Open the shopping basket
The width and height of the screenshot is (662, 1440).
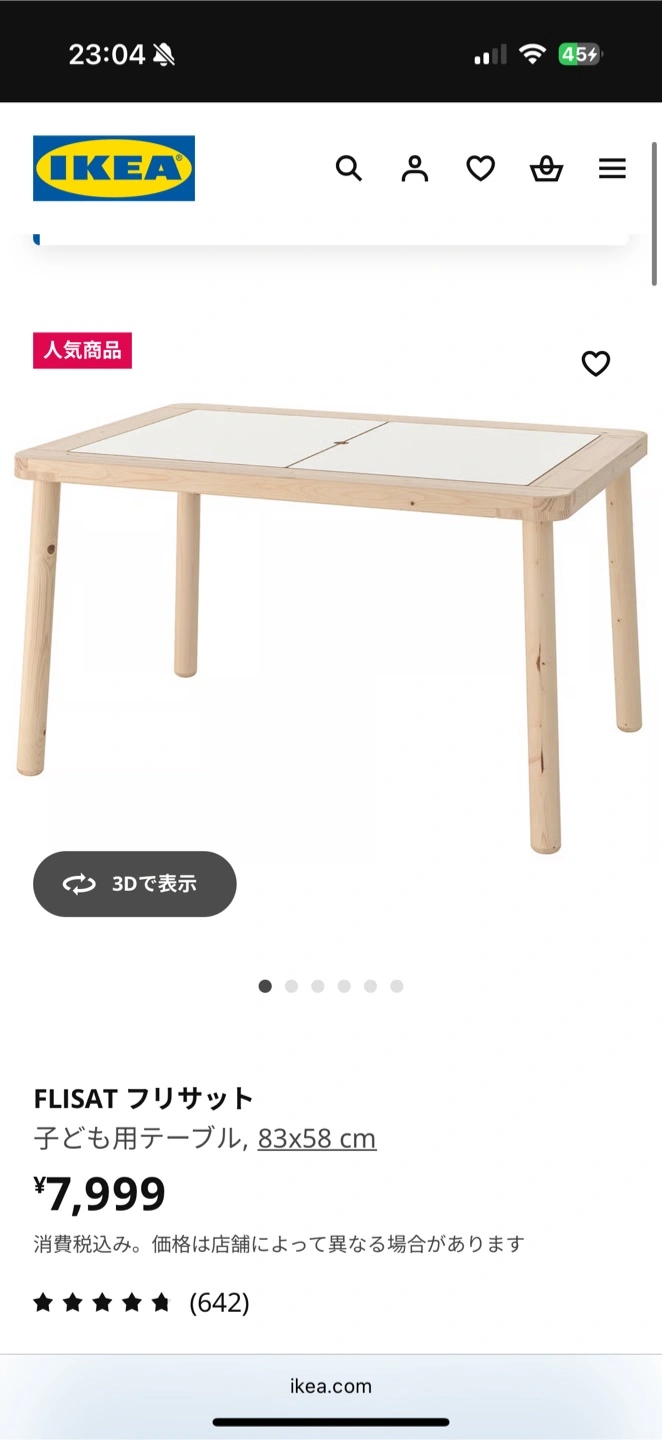tap(546, 168)
